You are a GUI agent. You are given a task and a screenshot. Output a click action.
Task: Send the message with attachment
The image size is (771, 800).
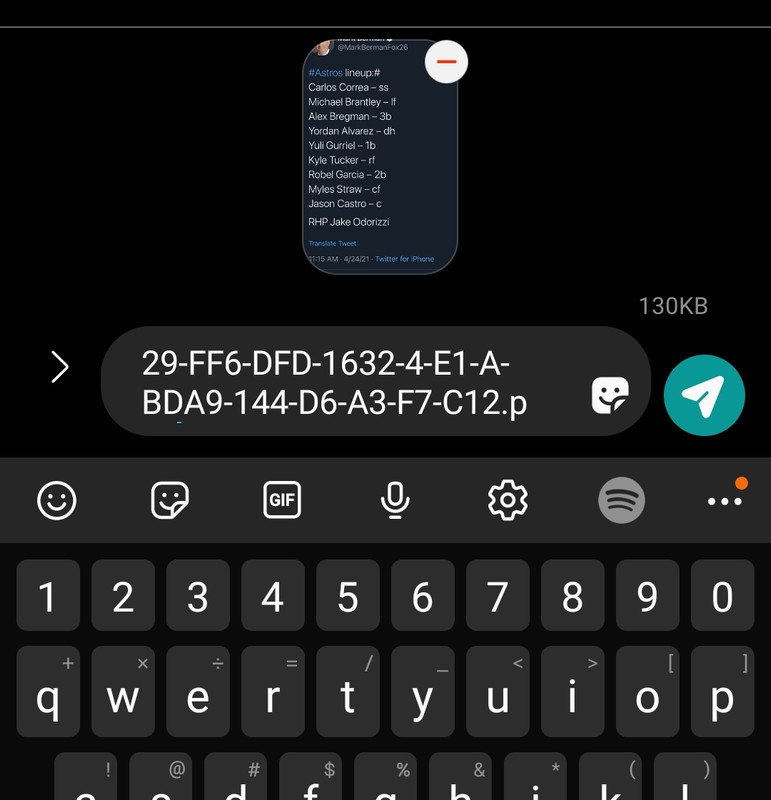(x=704, y=395)
